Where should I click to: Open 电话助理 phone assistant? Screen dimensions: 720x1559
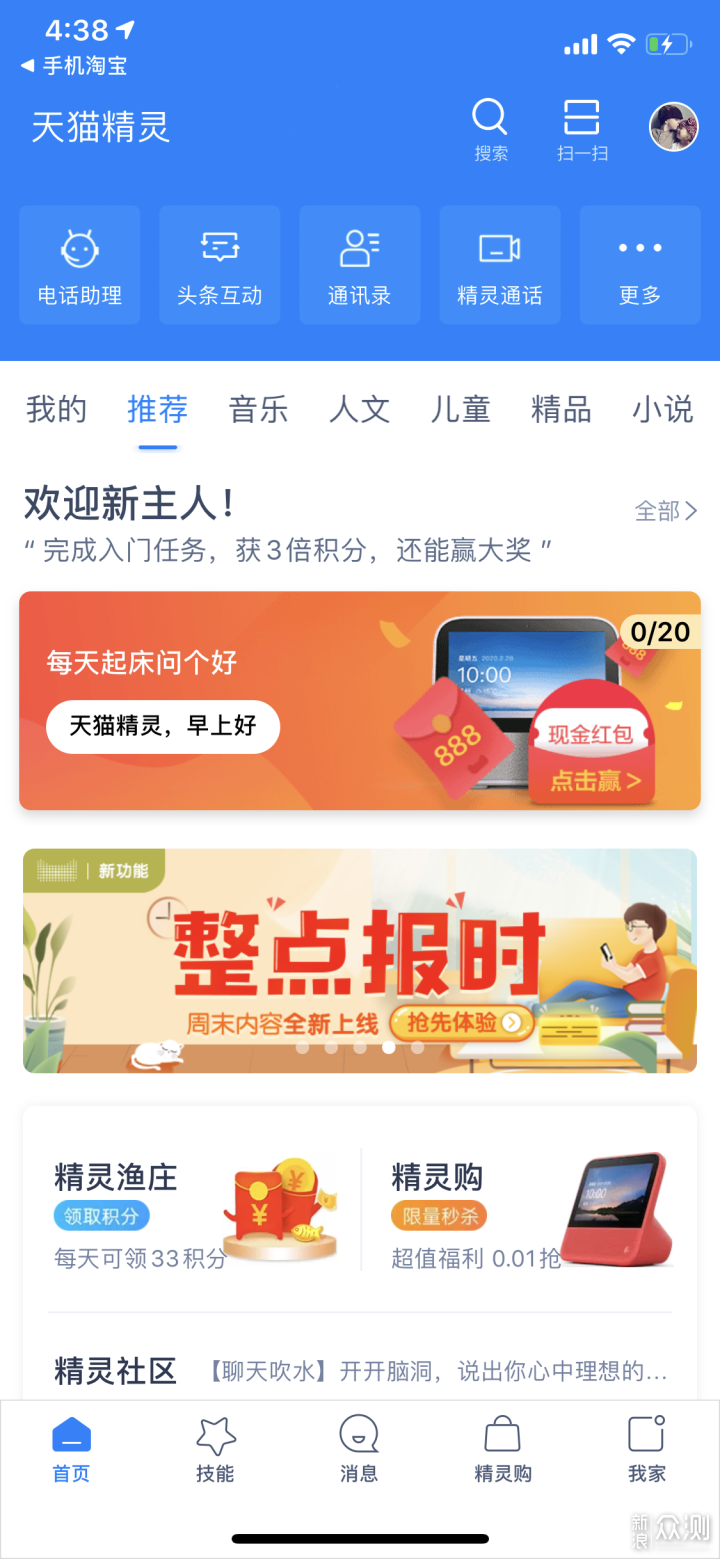tap(80, 265)
